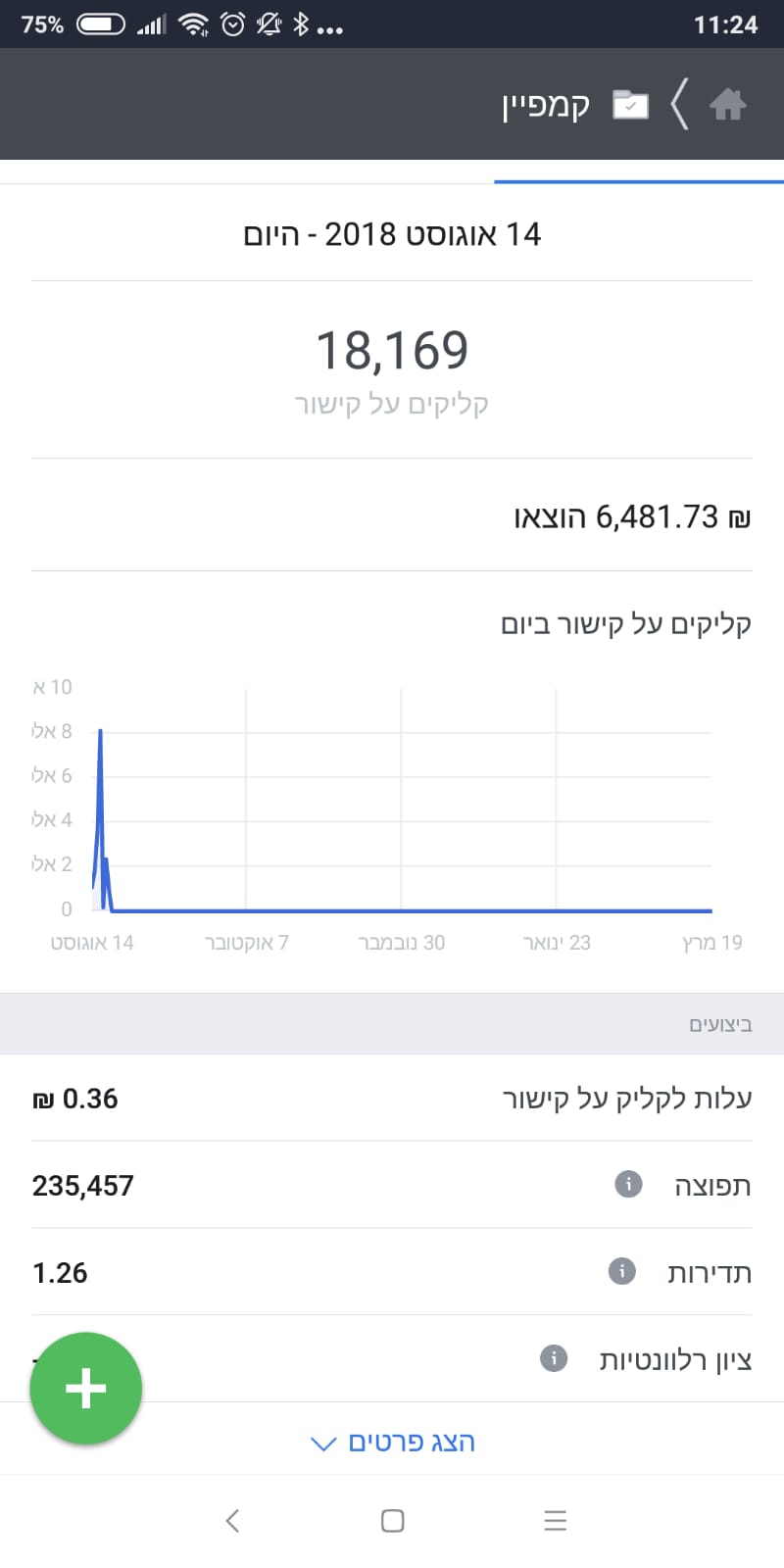The image size is (784, 1568).
Task: Open recent apps from navigation bar
Action: pos(555,1520)
